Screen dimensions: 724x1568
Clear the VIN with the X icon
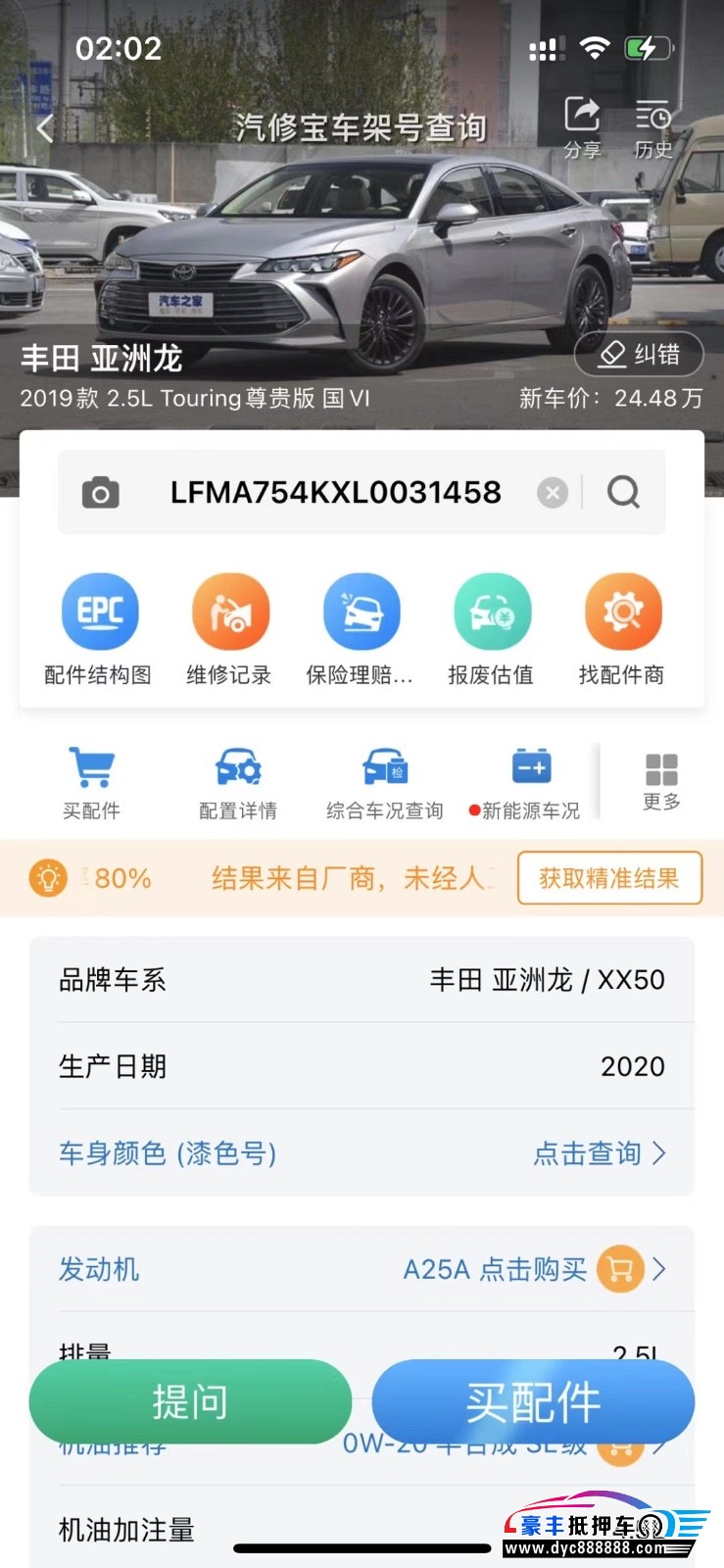pos(552,492)
